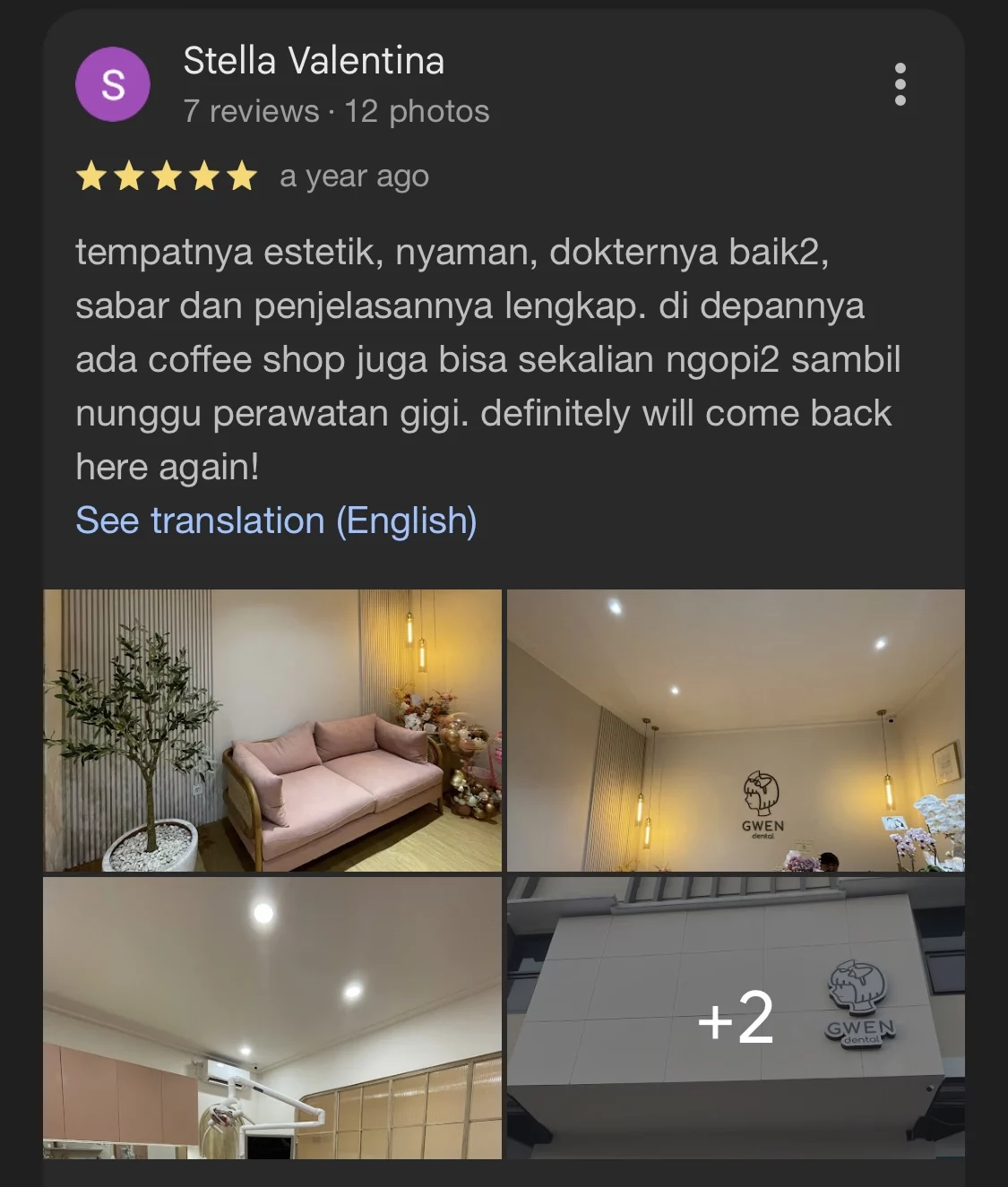Viewport: 1008px width, 1187px height.
Task: Open the pink sofa photo
Action: [272, 730]
